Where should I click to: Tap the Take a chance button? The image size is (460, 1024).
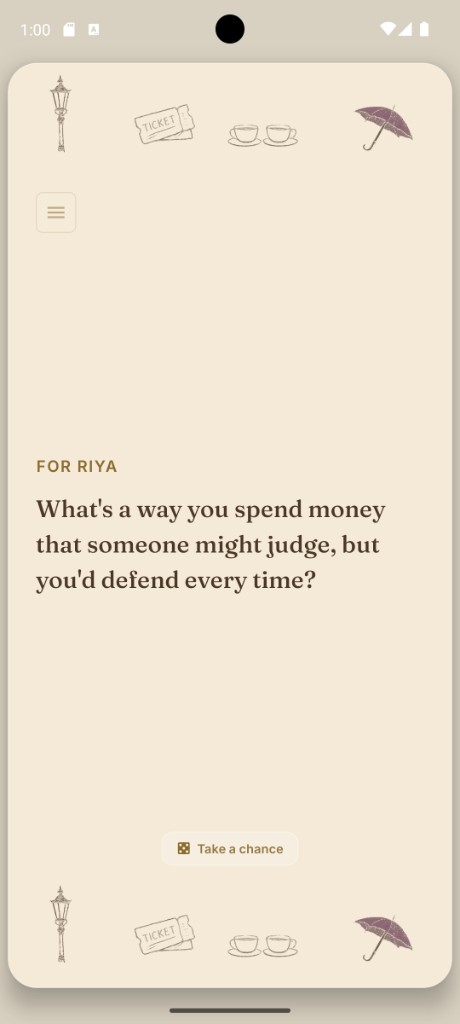pos(230,848)
